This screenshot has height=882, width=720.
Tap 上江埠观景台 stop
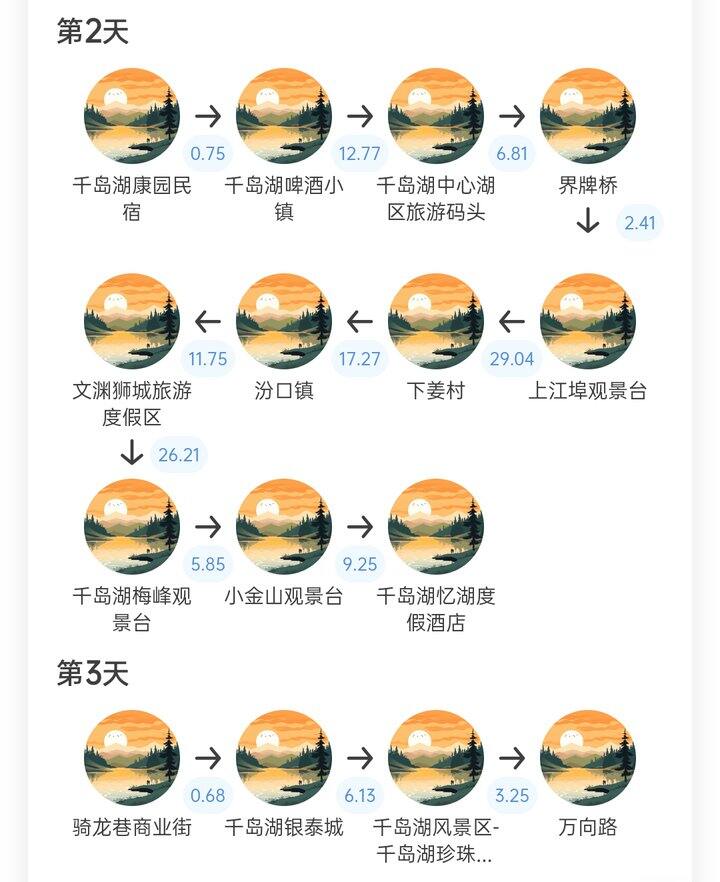(x=588, y=321)
